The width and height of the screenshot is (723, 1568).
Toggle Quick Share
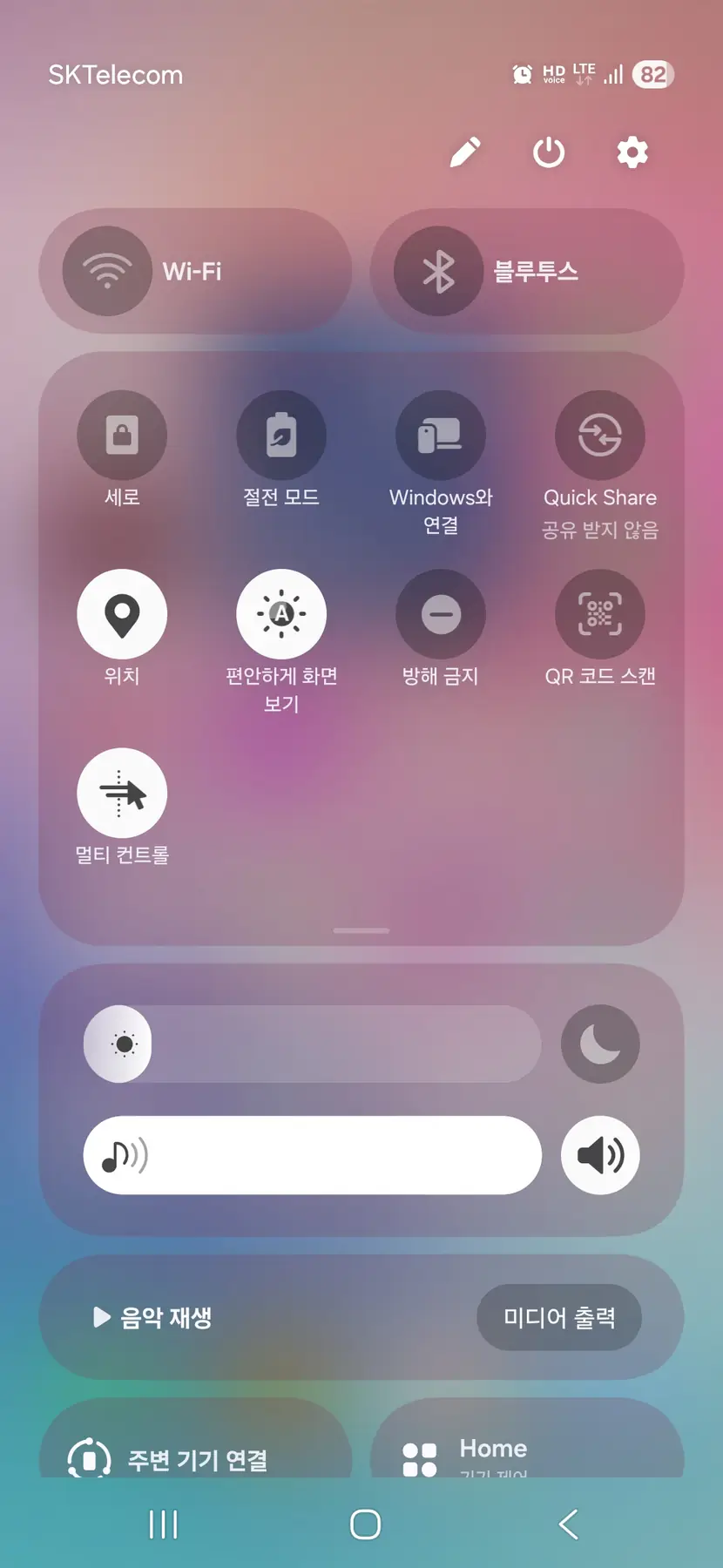(600, 435)
